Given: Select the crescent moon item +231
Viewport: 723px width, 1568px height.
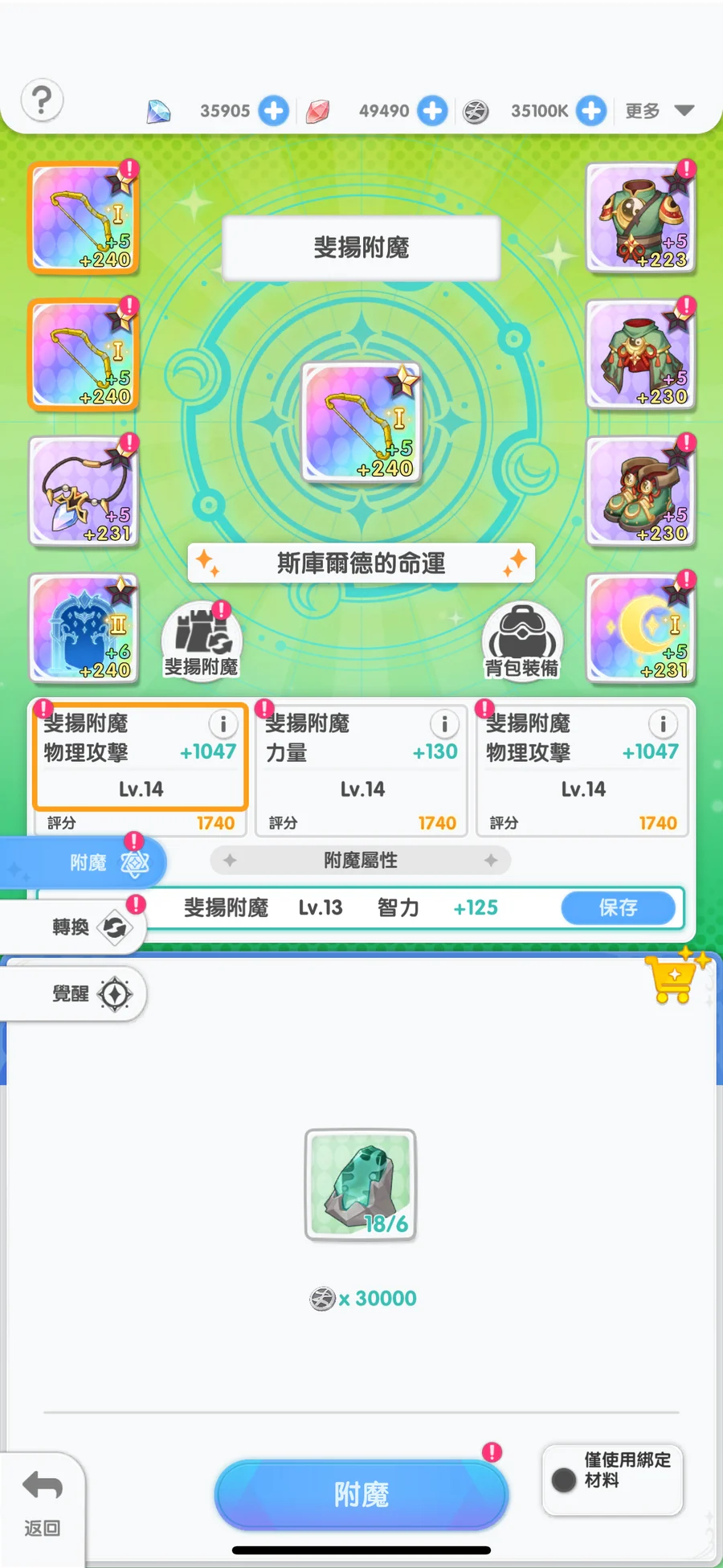Looking at the screenshot, I should point(640,628).
